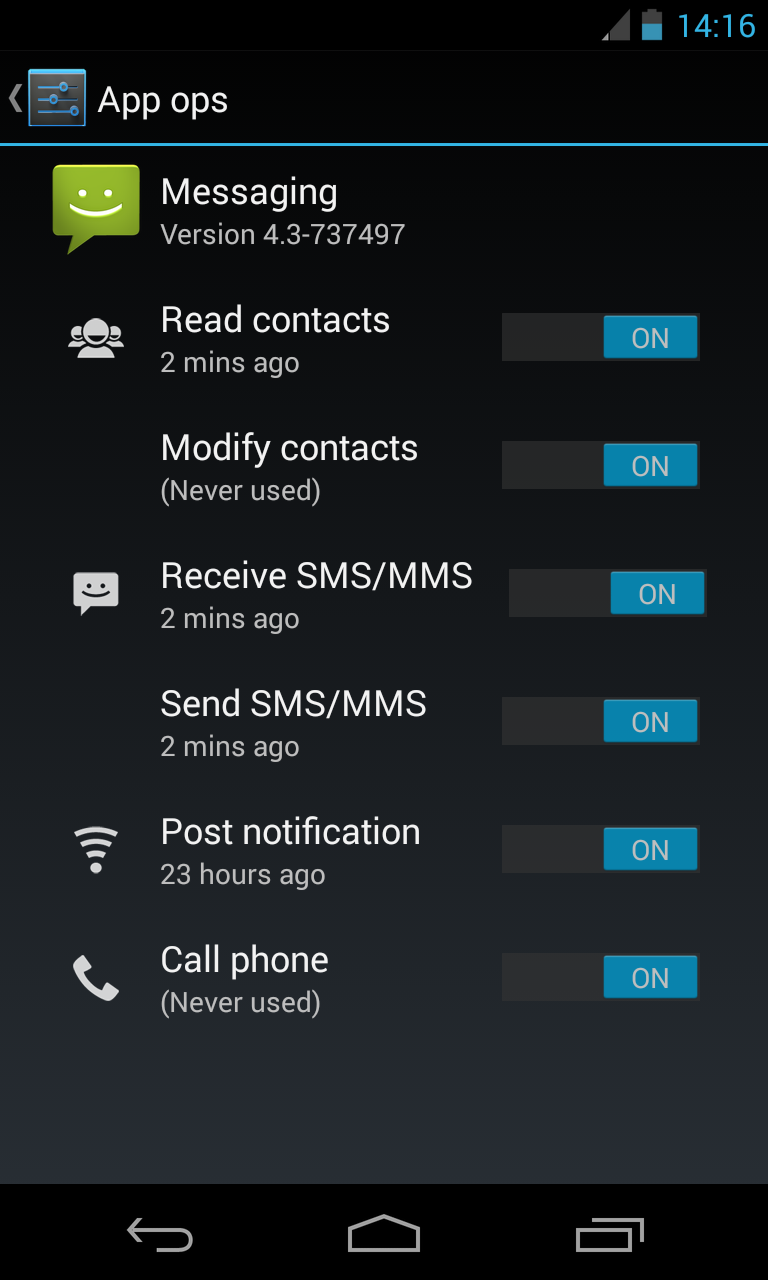Viewport: 768px width, 1280px height.
Task: Tap the system back button
Action: pyautogui.click(x=160, y=1235)
